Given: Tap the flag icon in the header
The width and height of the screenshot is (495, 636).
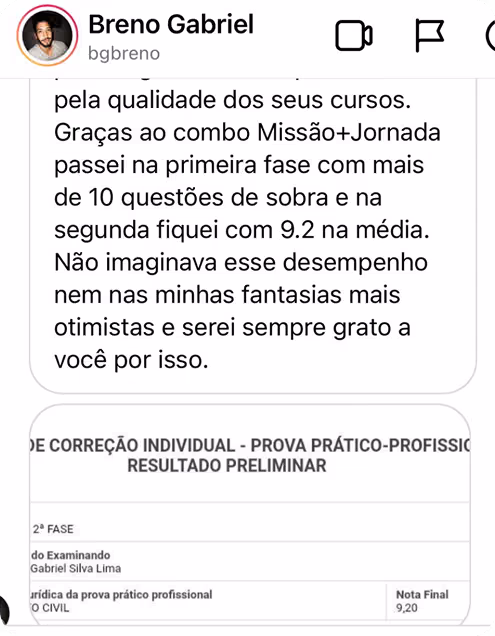Looking at the screenshot, I should point(430,36).
